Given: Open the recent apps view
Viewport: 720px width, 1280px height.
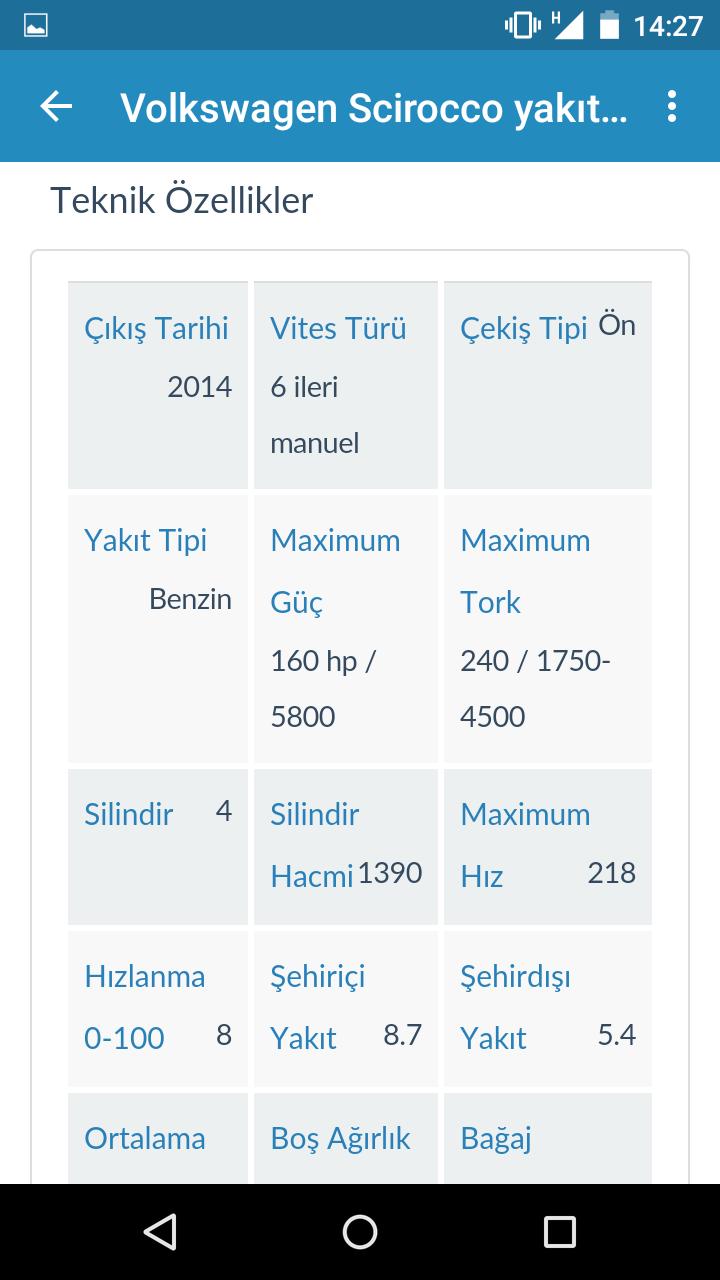Looking at the screenshot, I should point(559,1232).
